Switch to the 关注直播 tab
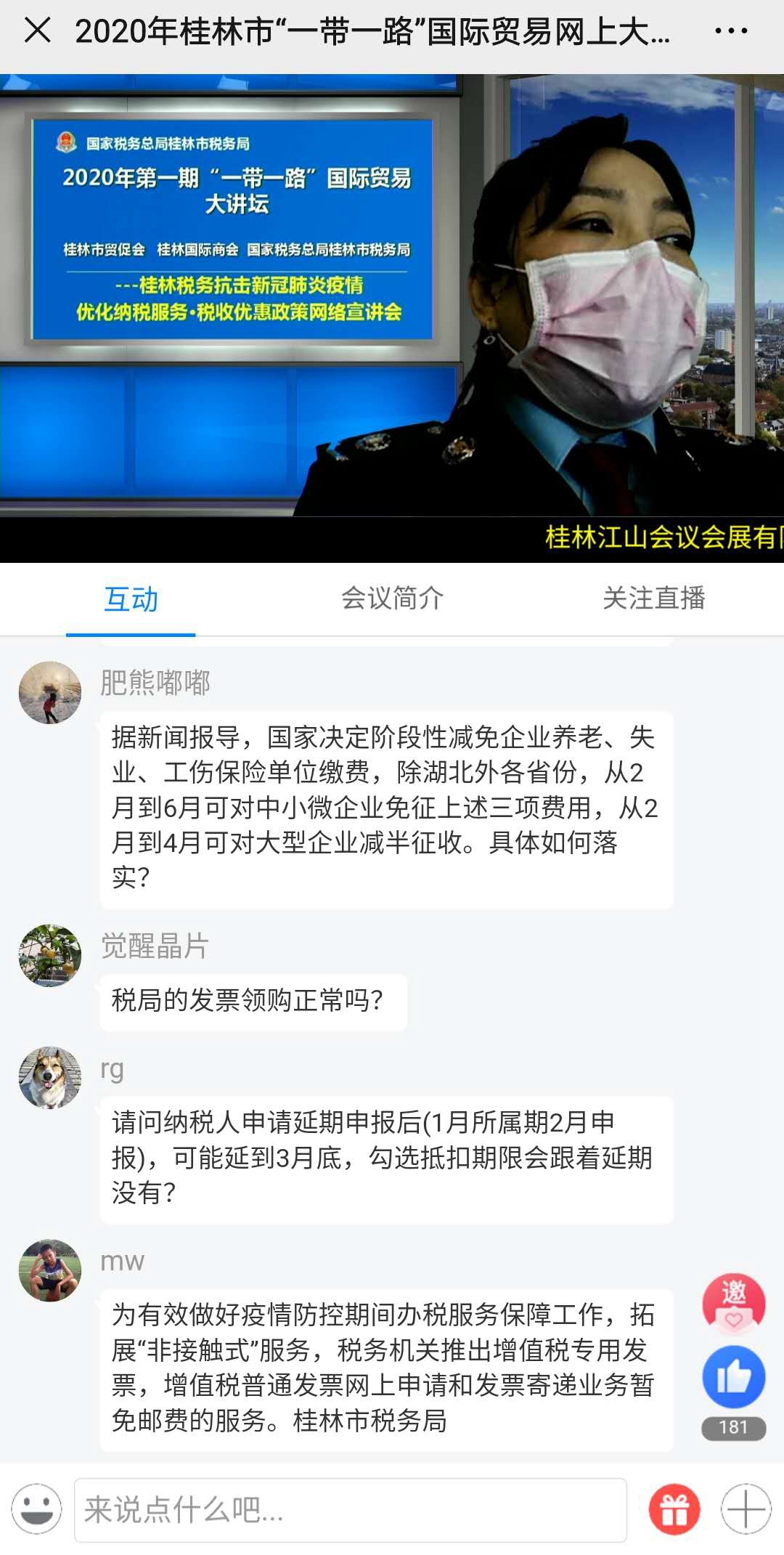The height and width of the screenshot is (1555, 784). pos(653,598)
